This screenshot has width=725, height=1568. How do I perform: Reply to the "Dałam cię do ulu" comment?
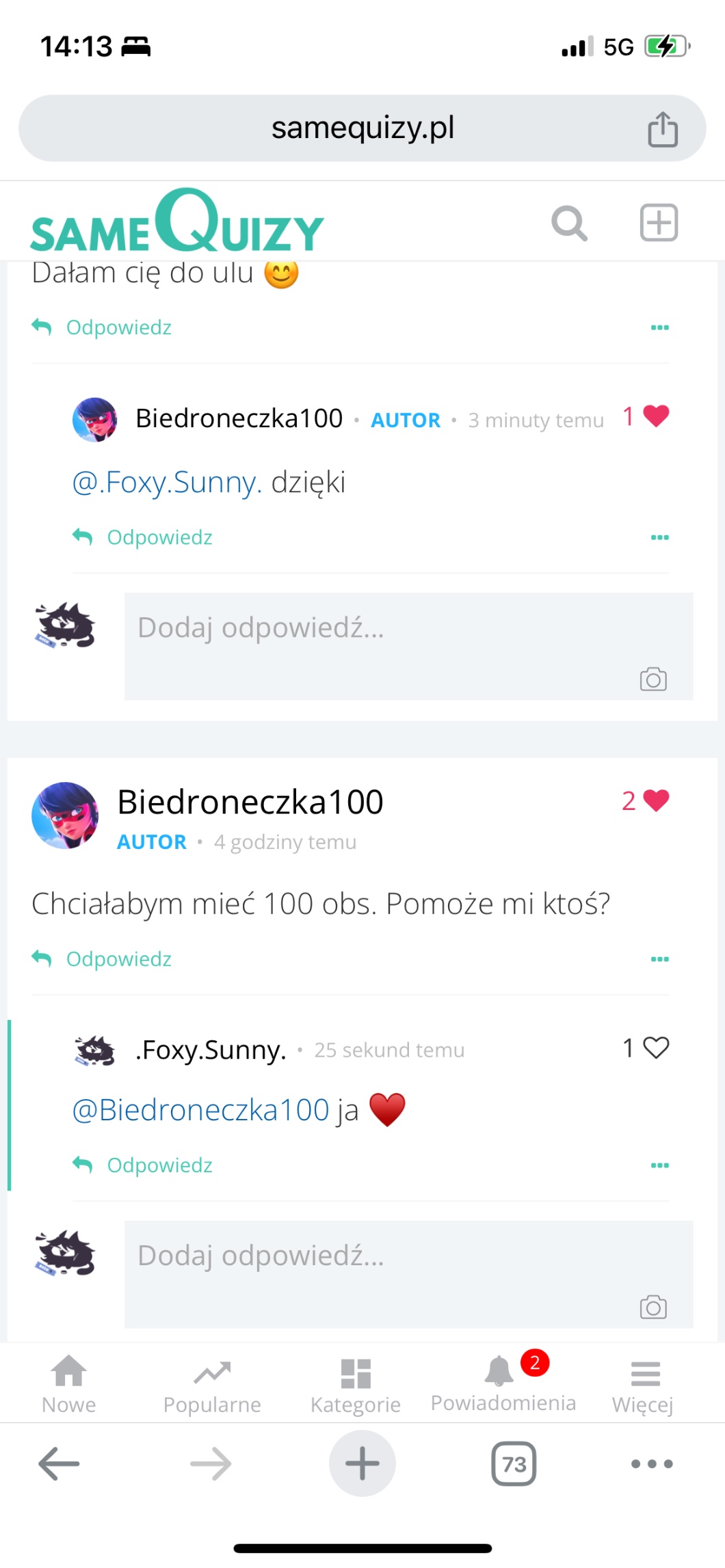point(102,327)
